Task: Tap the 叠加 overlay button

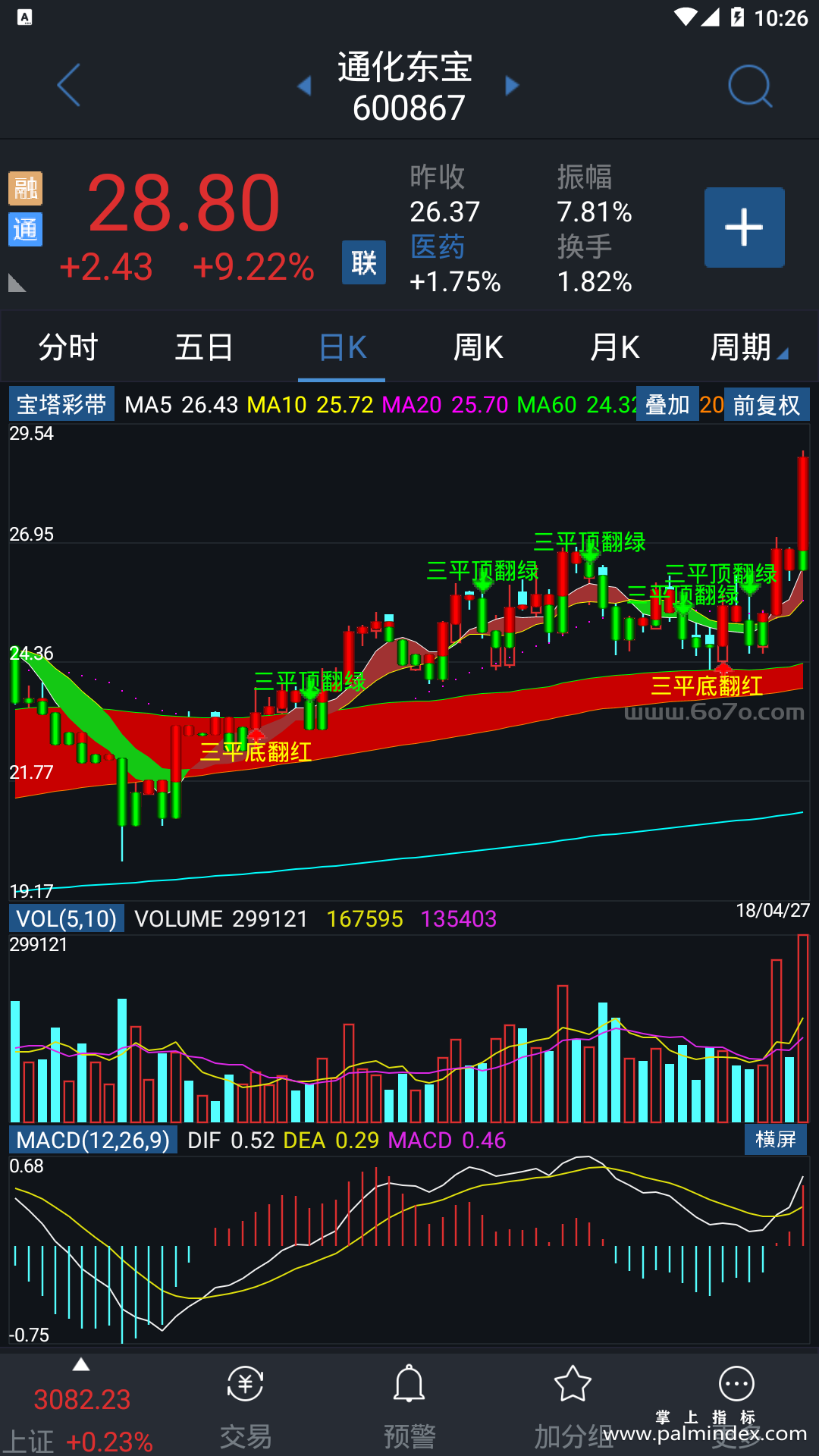Action: (667, 405)
